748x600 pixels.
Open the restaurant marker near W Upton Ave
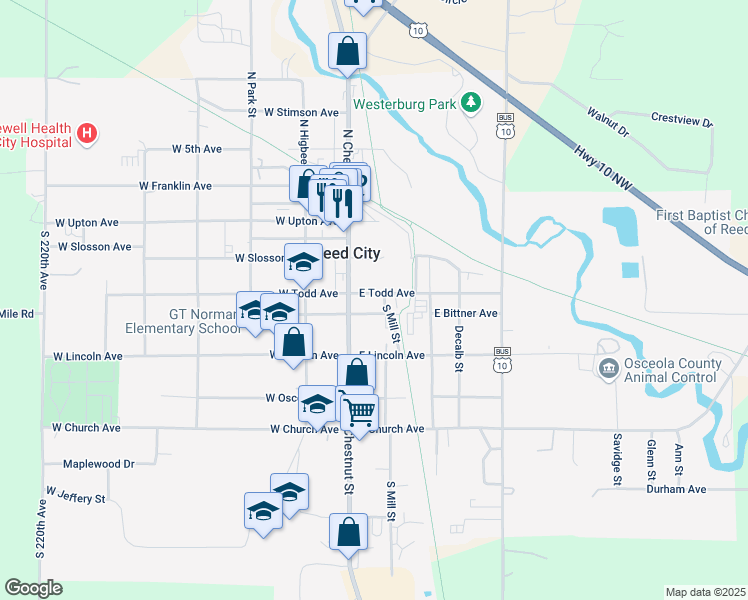pyautogui.click(x=342, y=202)
